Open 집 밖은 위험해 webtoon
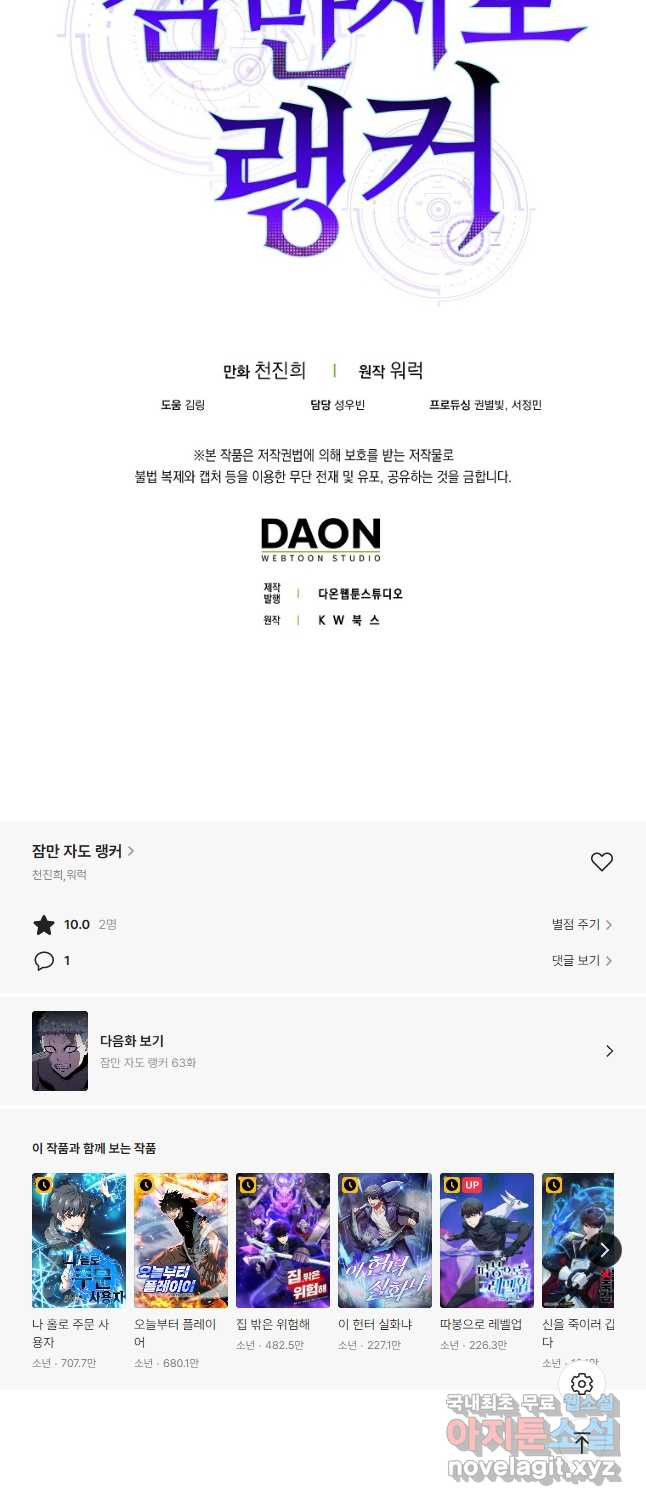Screen dimensions: 646x1506 (x=283, y=1240)
